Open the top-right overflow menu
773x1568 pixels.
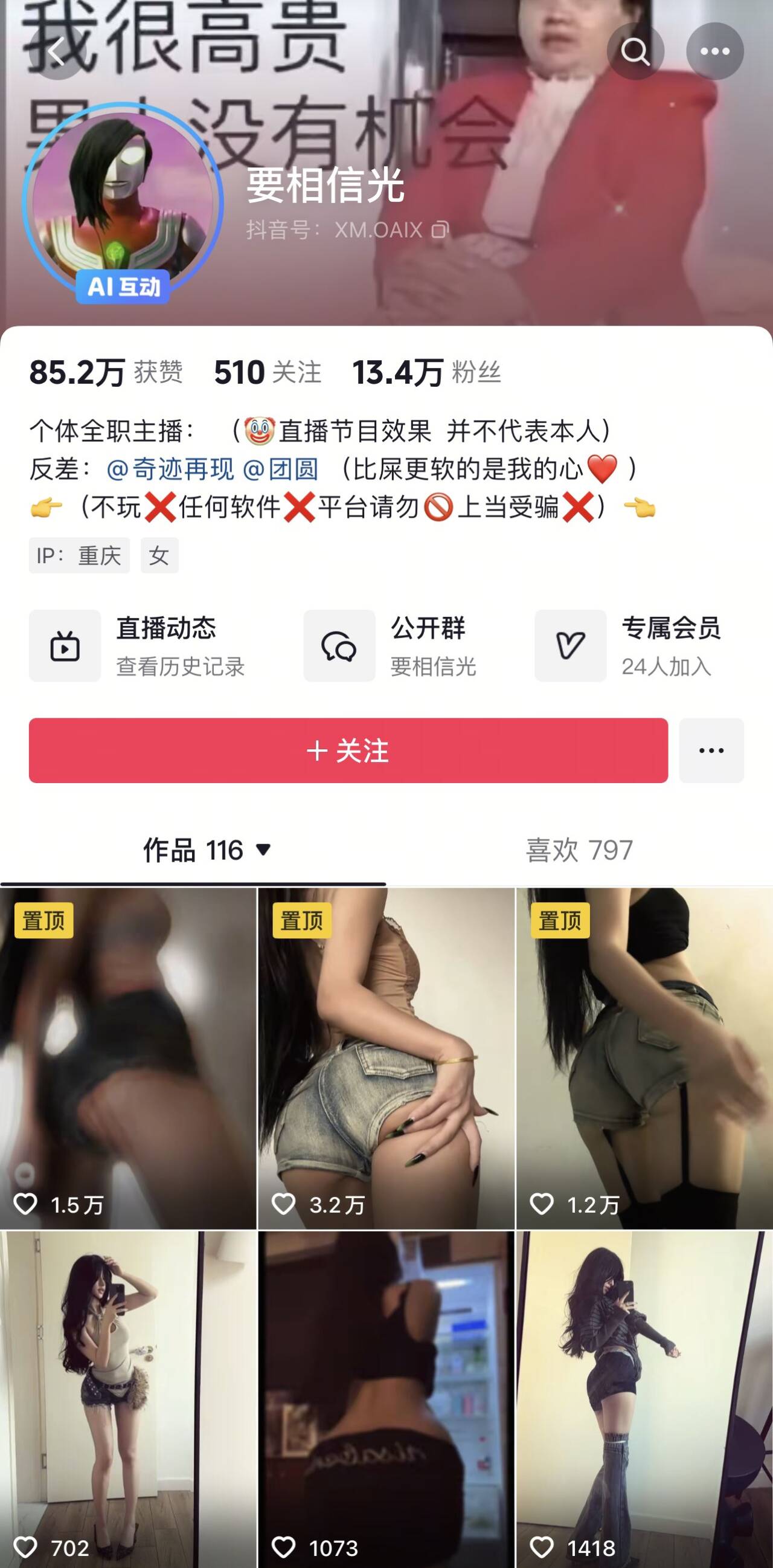coord(714,51)
